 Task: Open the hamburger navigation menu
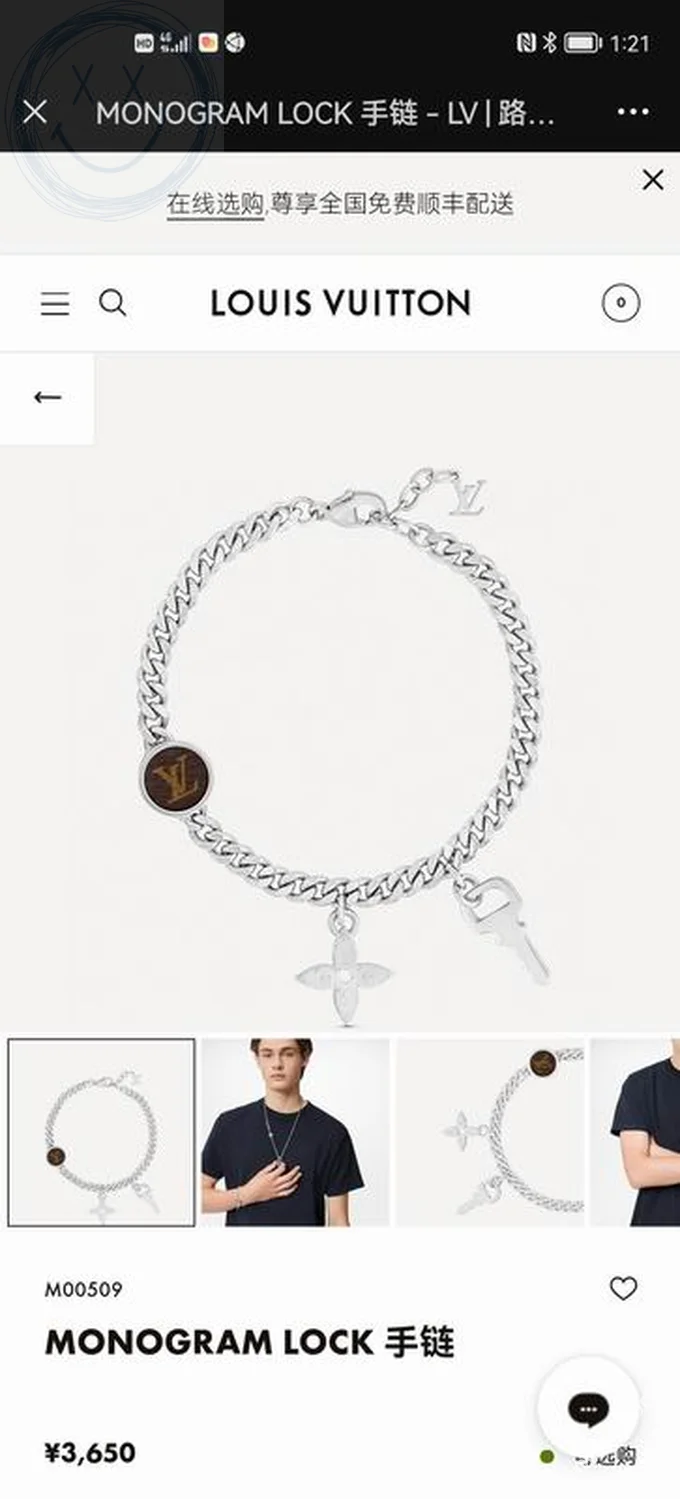click(x=55, y=303)
